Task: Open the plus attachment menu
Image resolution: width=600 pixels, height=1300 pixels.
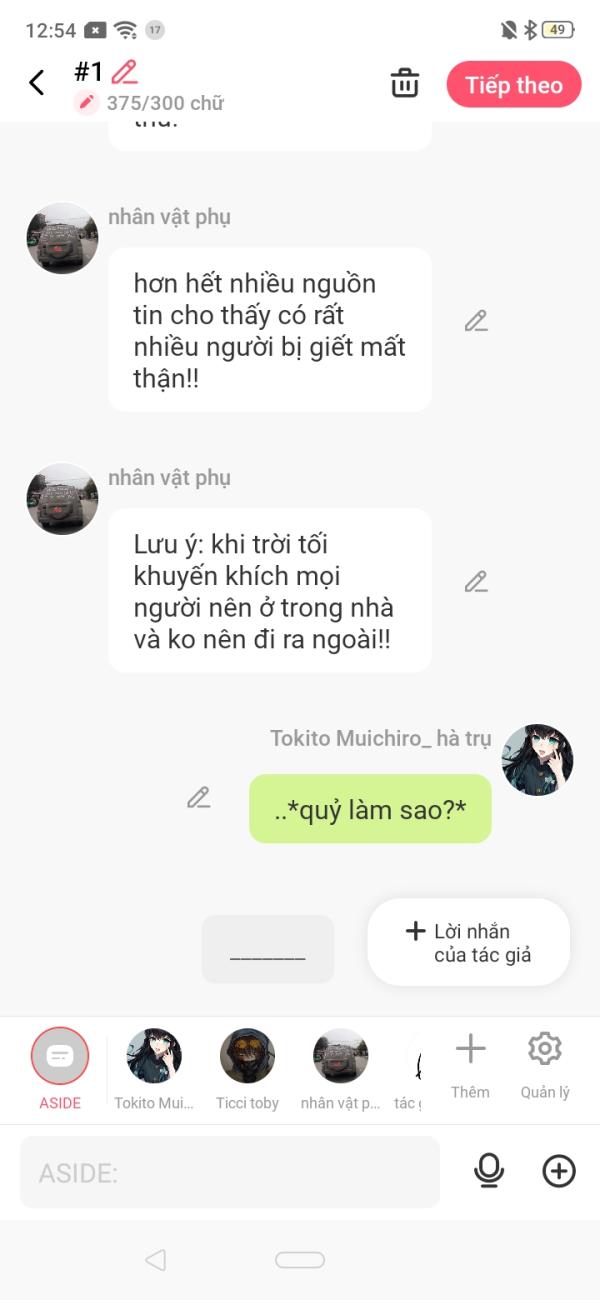Action: (x=559, y=1171)
